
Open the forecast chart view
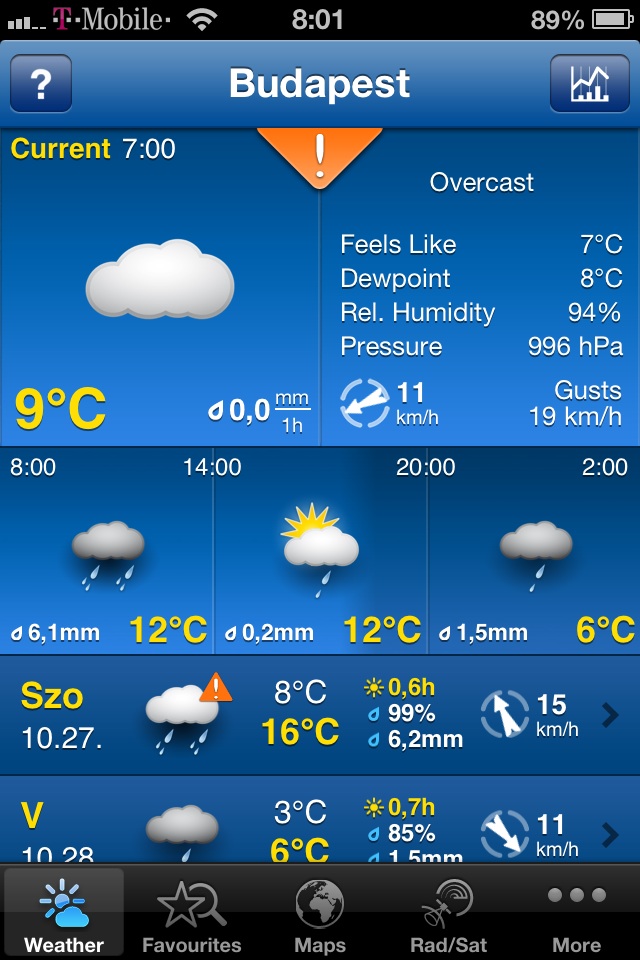click(589, 84)
